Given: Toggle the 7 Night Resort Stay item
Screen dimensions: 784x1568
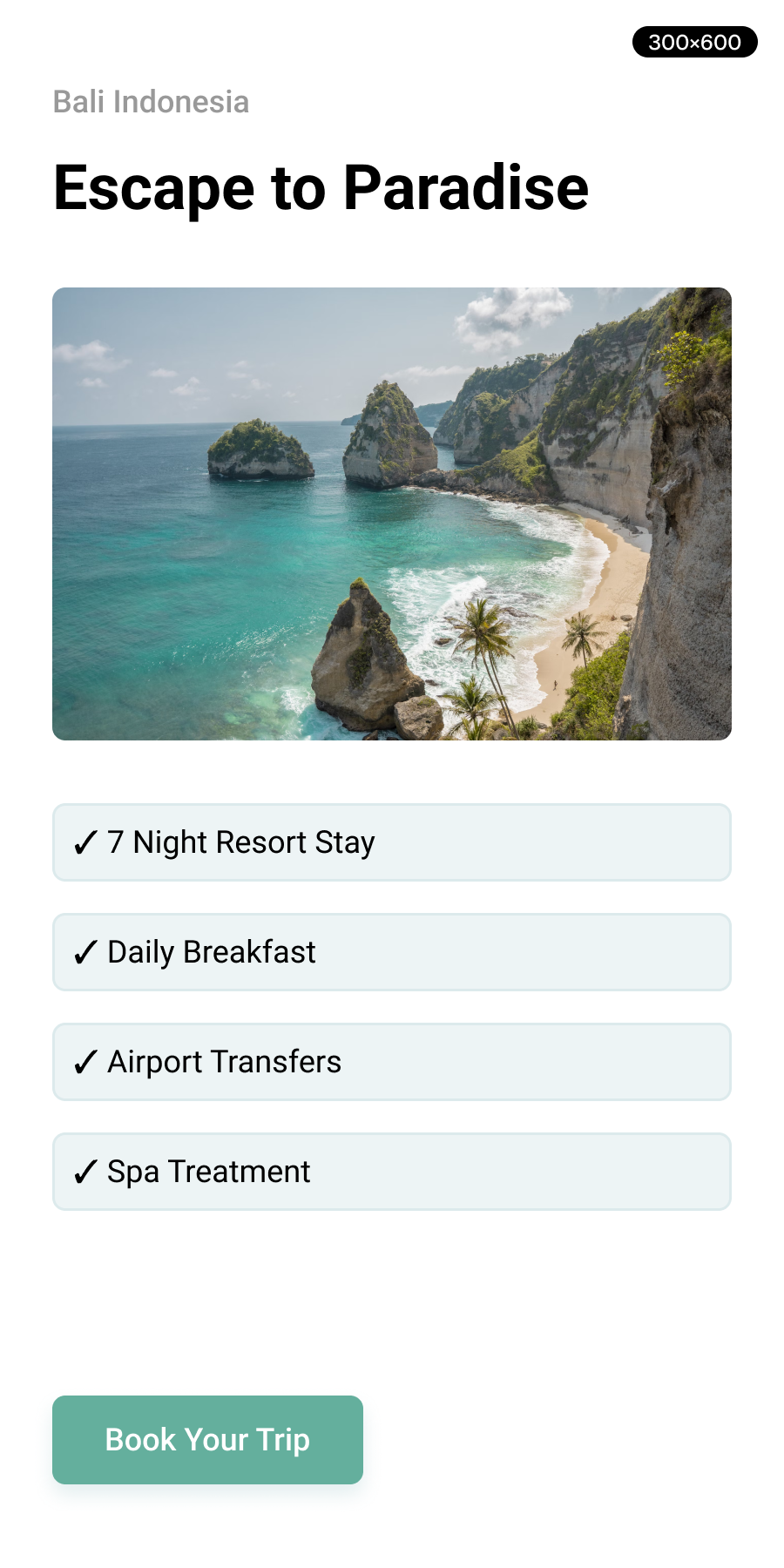Looking at the screenshot, I should (391, 842).
